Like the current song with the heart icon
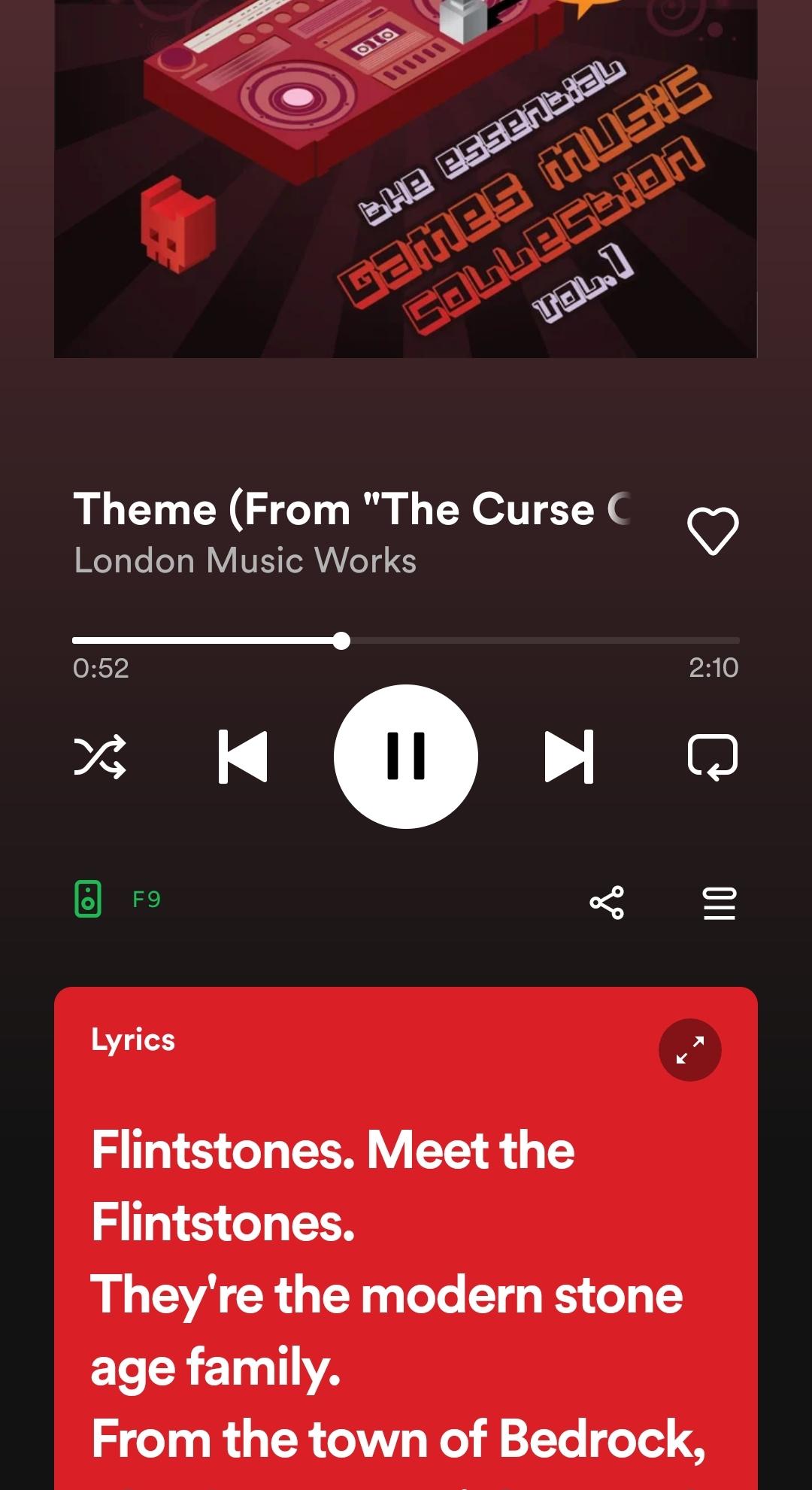 [x=712, y=531]
